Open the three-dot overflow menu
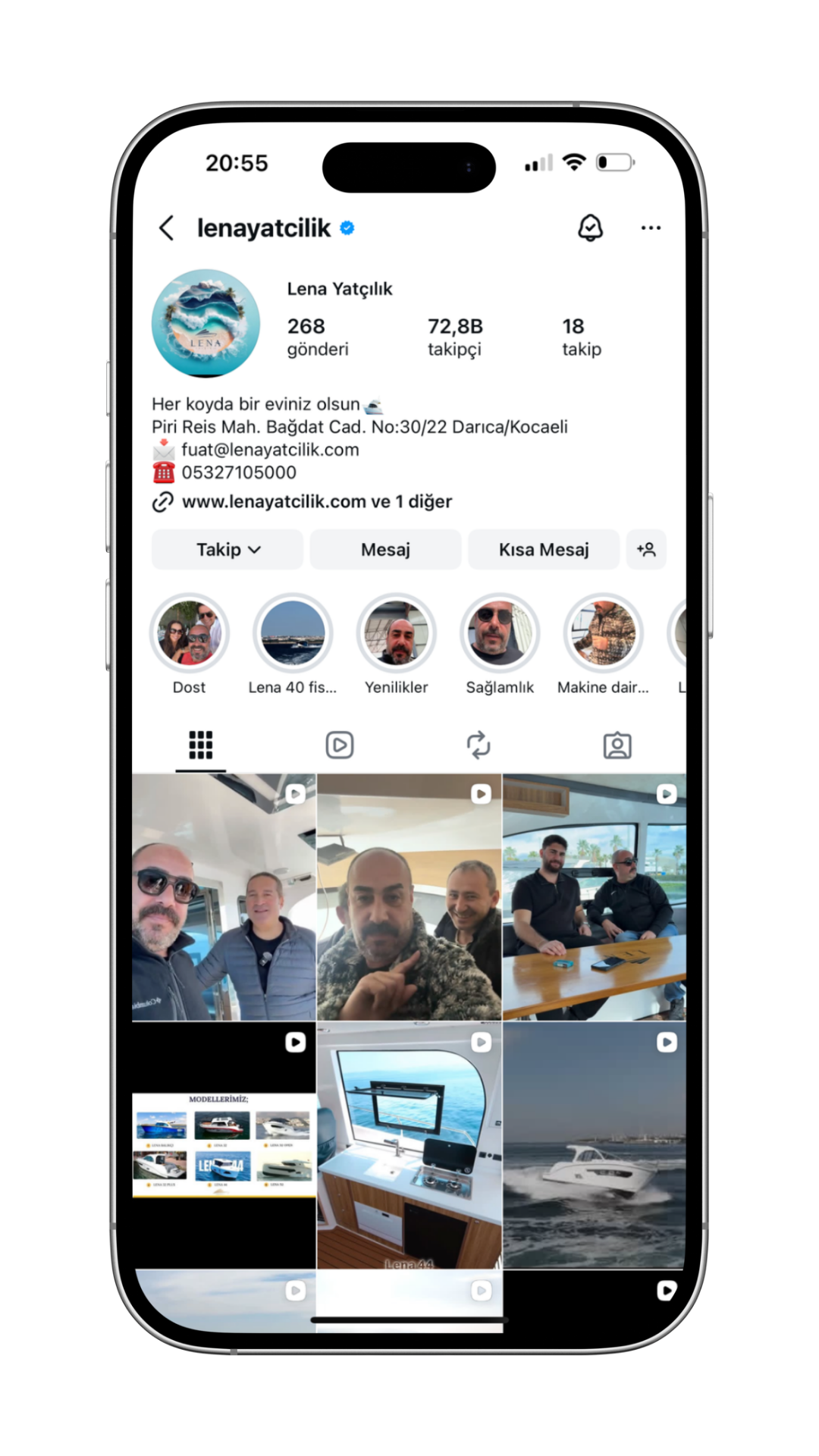Viewport: 819px width, 1456px height. [x=651, y=227]
